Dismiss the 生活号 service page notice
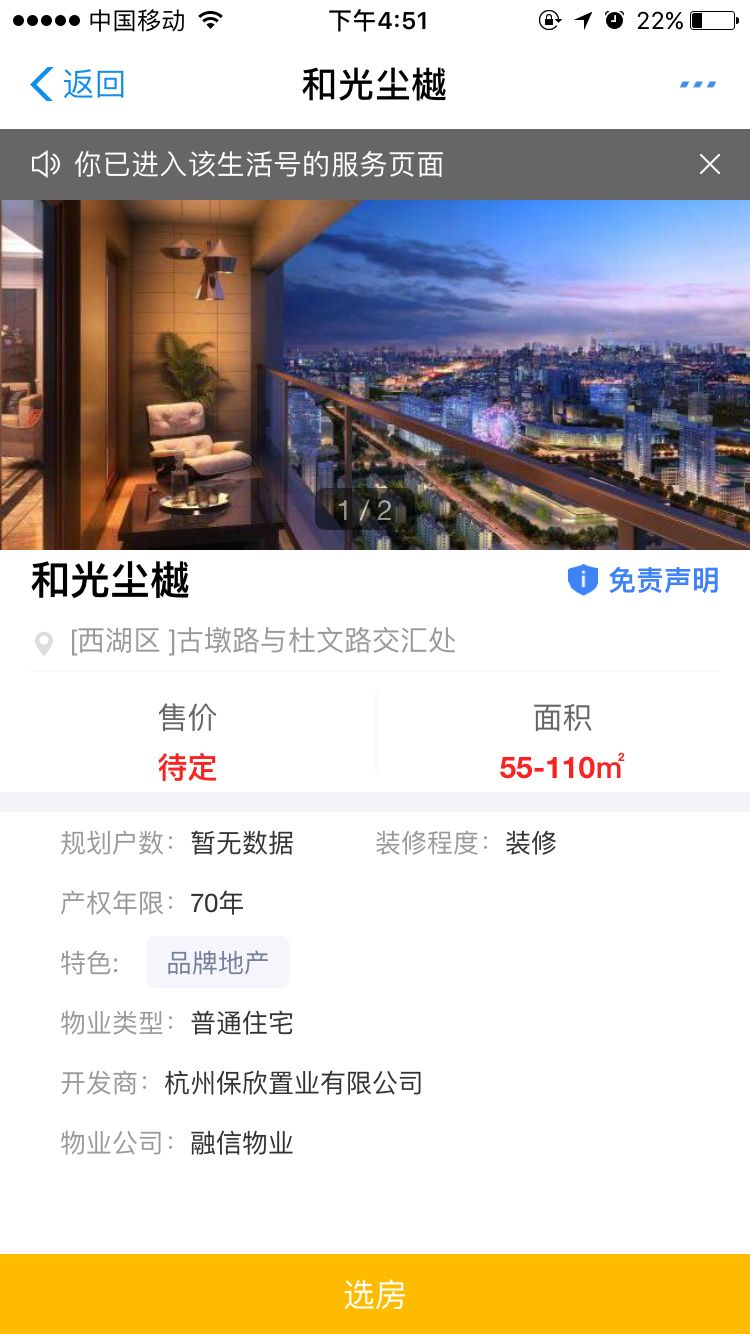 pyautogui.click(x=709, y=165)
